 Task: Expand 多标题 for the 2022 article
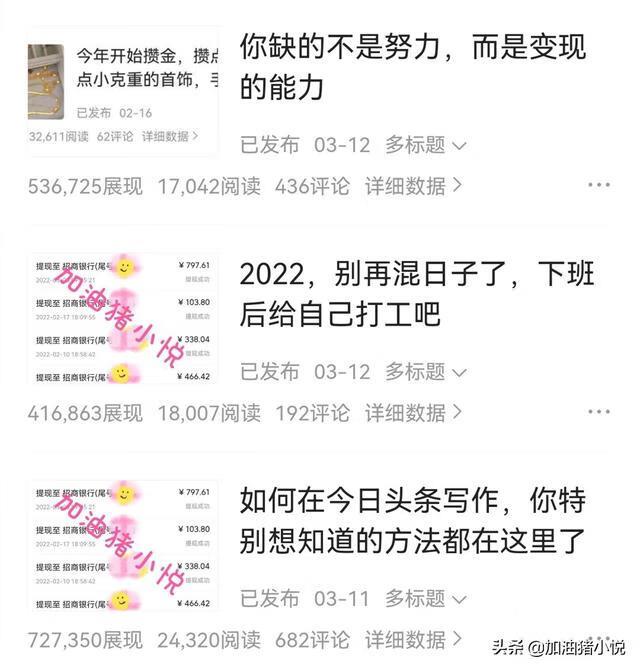(426, 372)
